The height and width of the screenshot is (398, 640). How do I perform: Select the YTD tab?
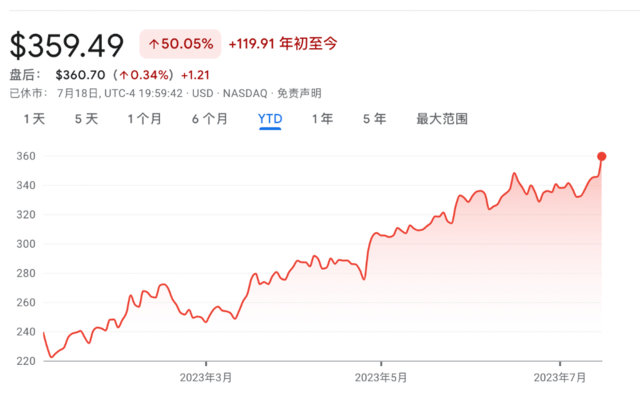coord(270,119)
